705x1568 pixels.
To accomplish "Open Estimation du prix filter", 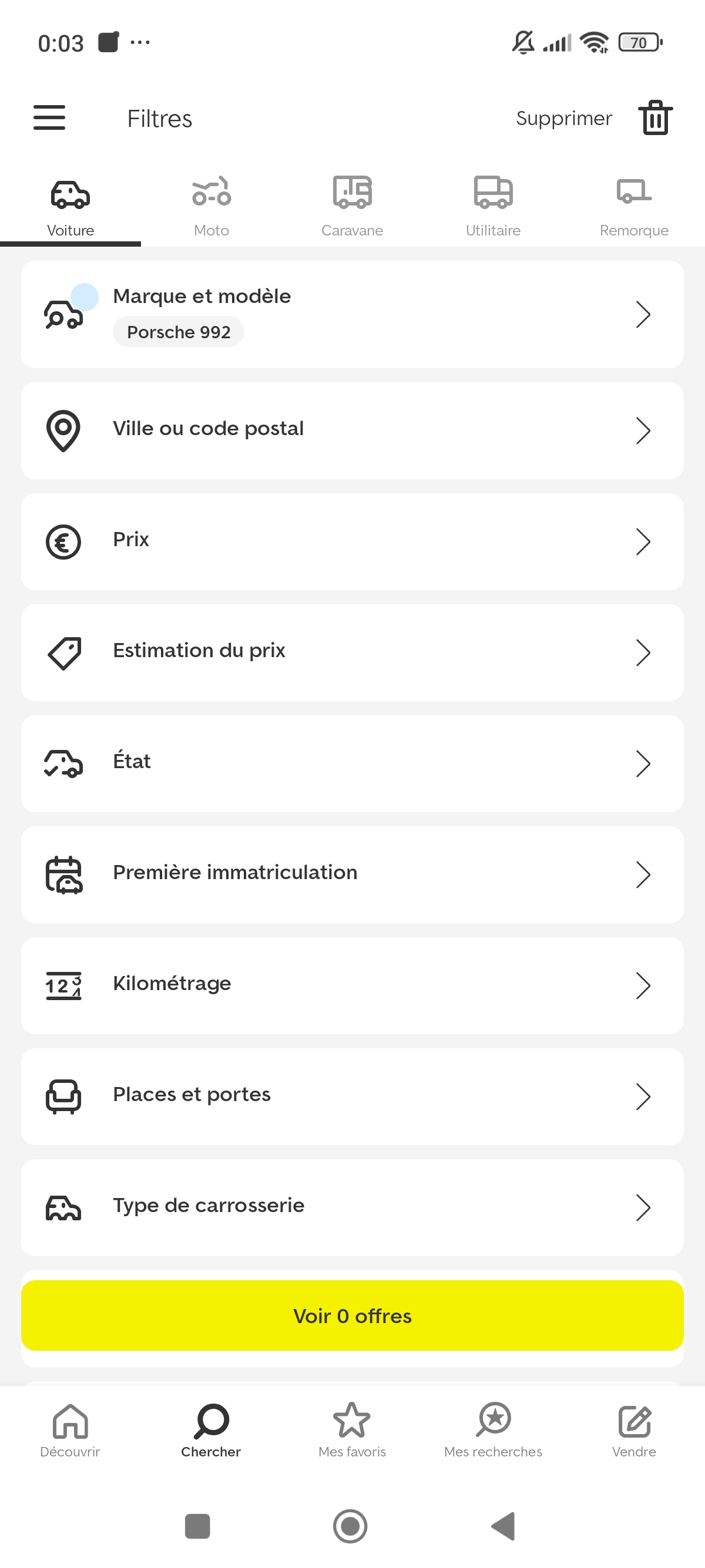I will point(352,652).
